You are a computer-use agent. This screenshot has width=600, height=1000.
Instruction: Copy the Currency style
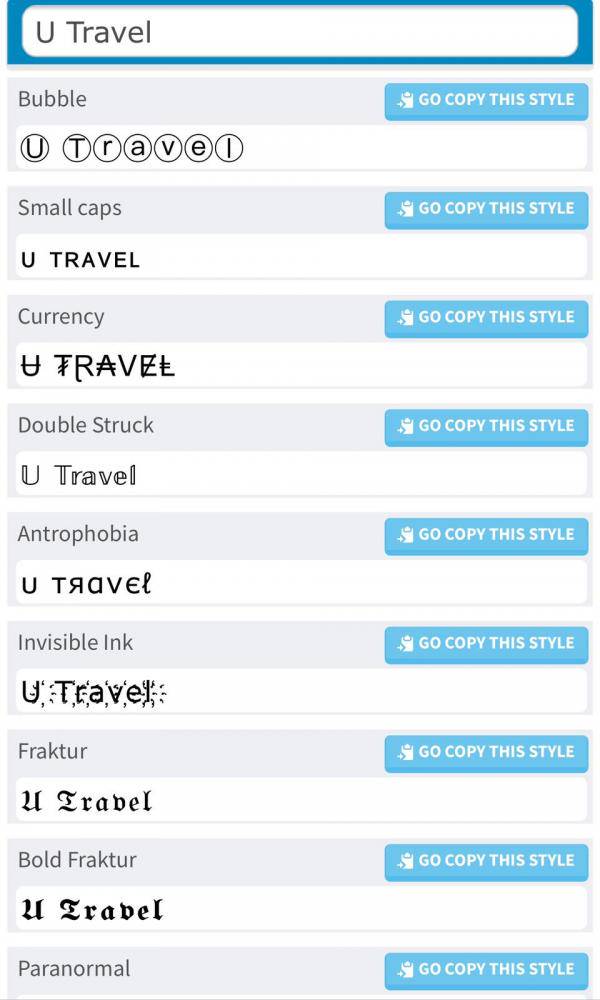point(486,317)
